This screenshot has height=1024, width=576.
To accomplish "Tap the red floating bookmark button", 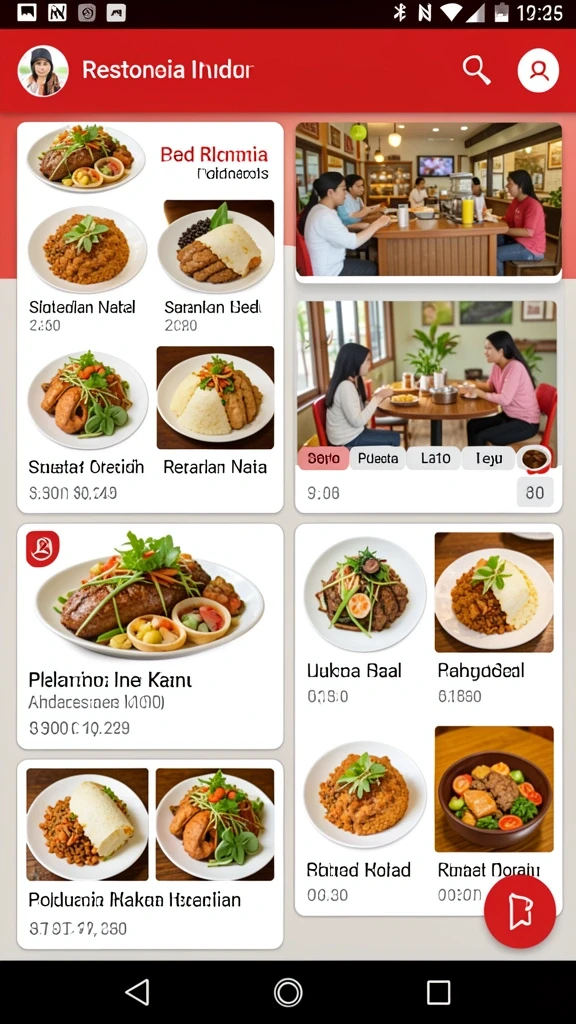I will [520, 912].
